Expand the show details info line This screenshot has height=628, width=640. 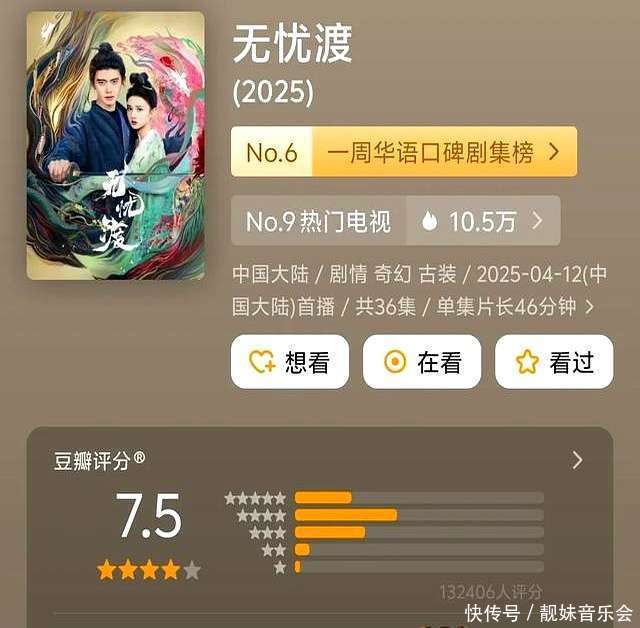(589, 308)
